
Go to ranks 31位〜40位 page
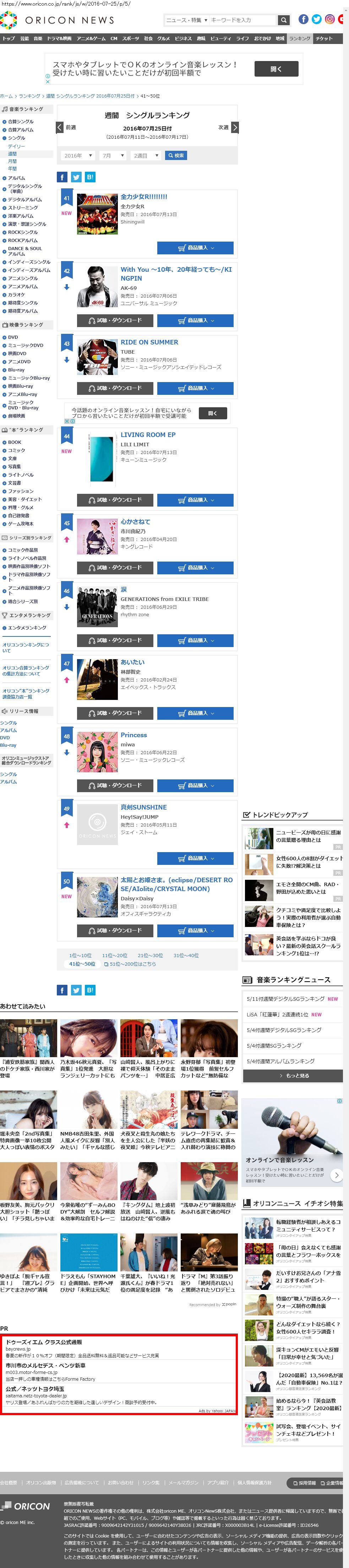[186, 955]
